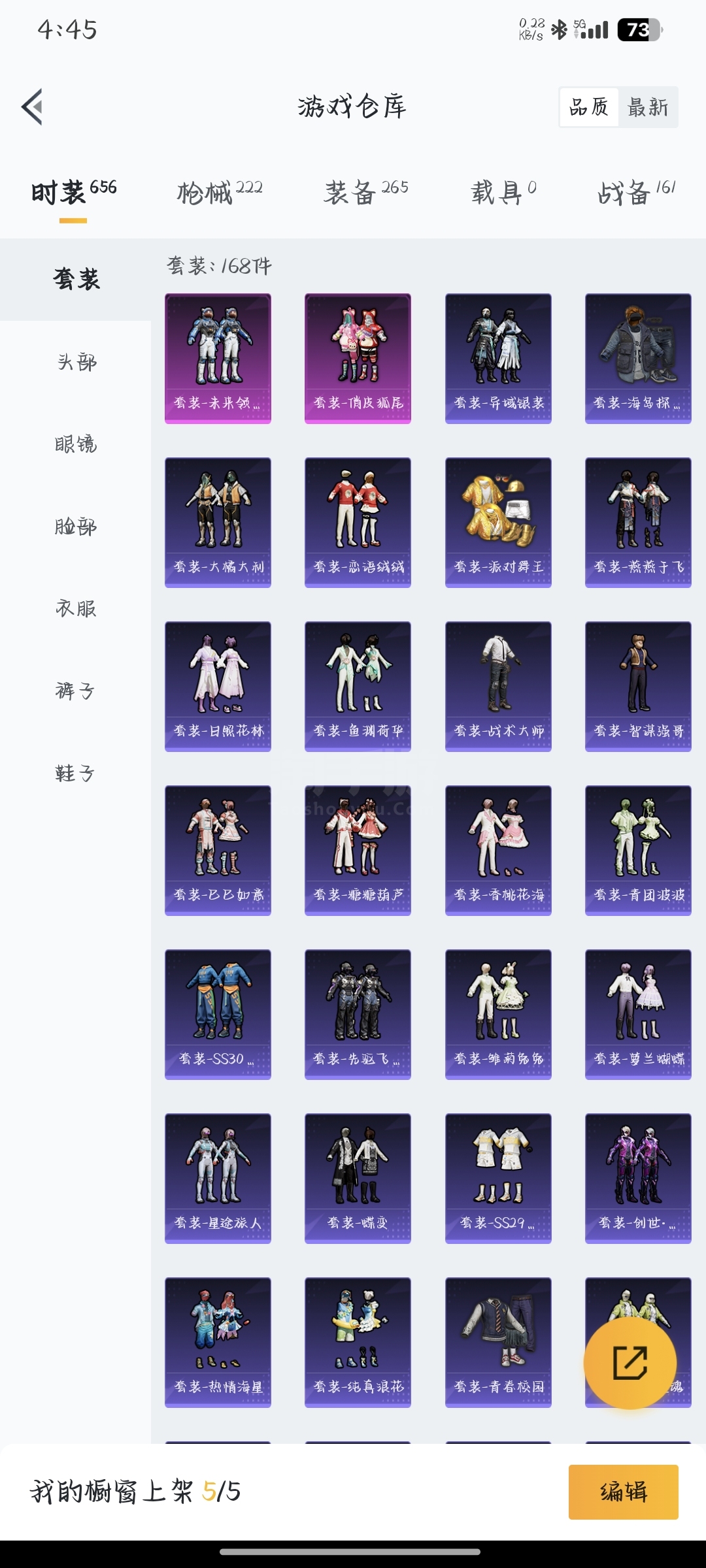Select the 脸部 category in the sidebar
Viewport: 706px width, 1568px height.
pos(76,527)
